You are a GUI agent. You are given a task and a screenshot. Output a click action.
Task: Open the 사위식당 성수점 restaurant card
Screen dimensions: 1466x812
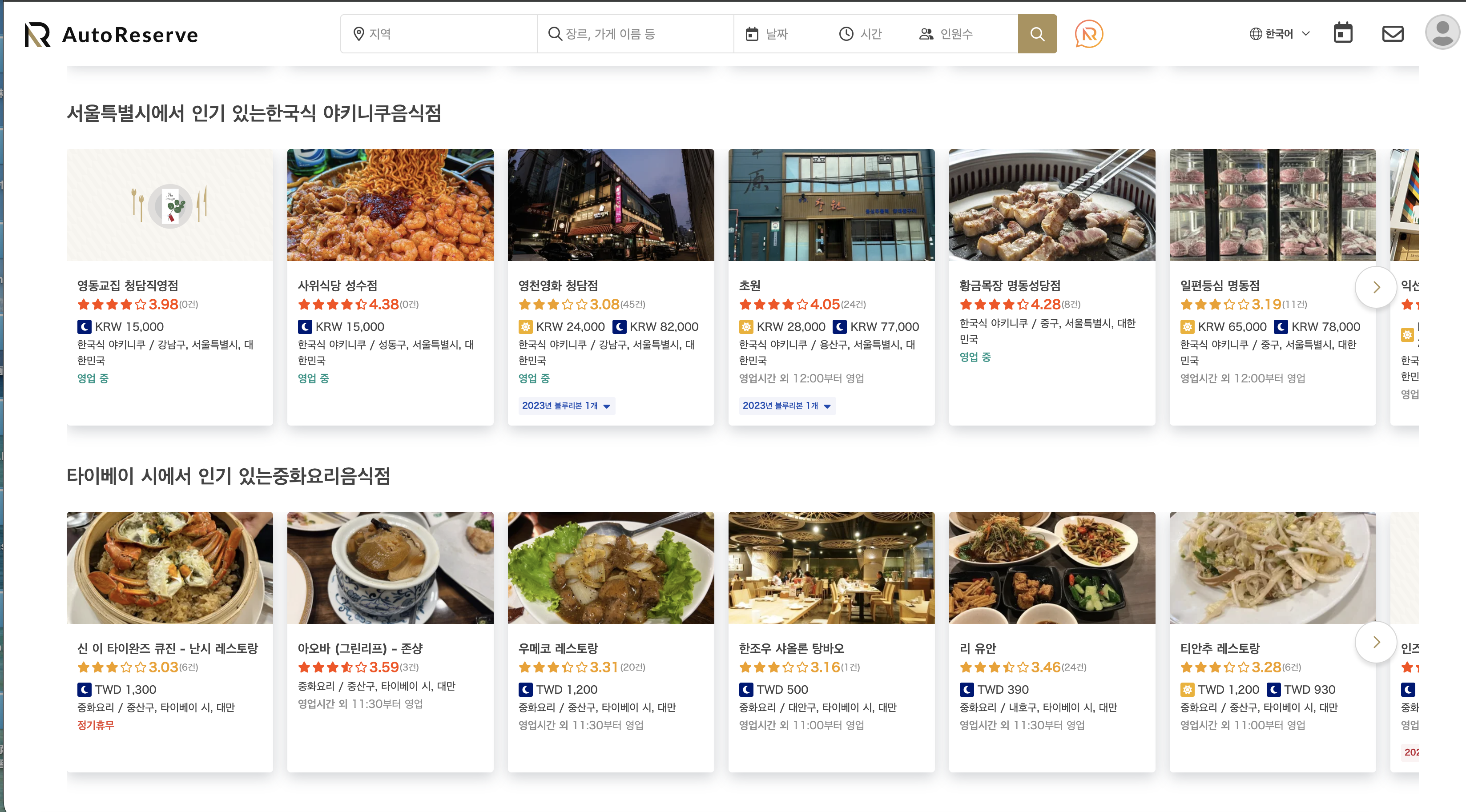click(390, 285)
